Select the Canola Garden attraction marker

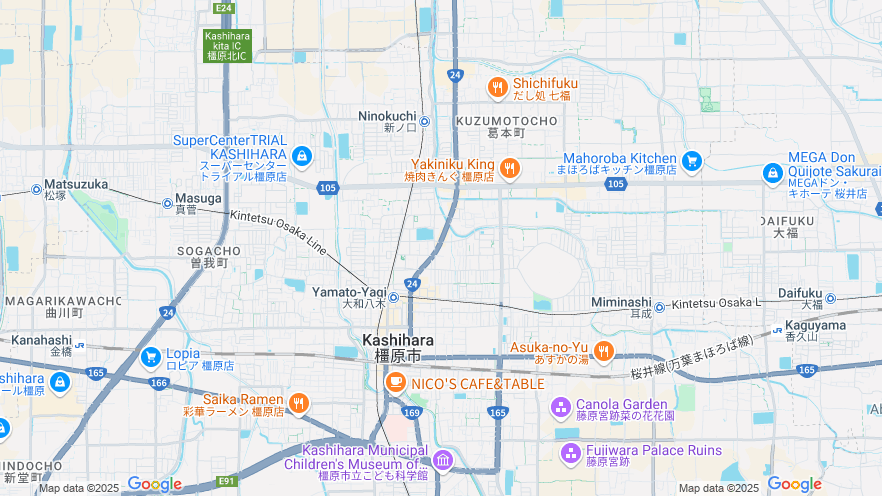(x=560, y=408)
